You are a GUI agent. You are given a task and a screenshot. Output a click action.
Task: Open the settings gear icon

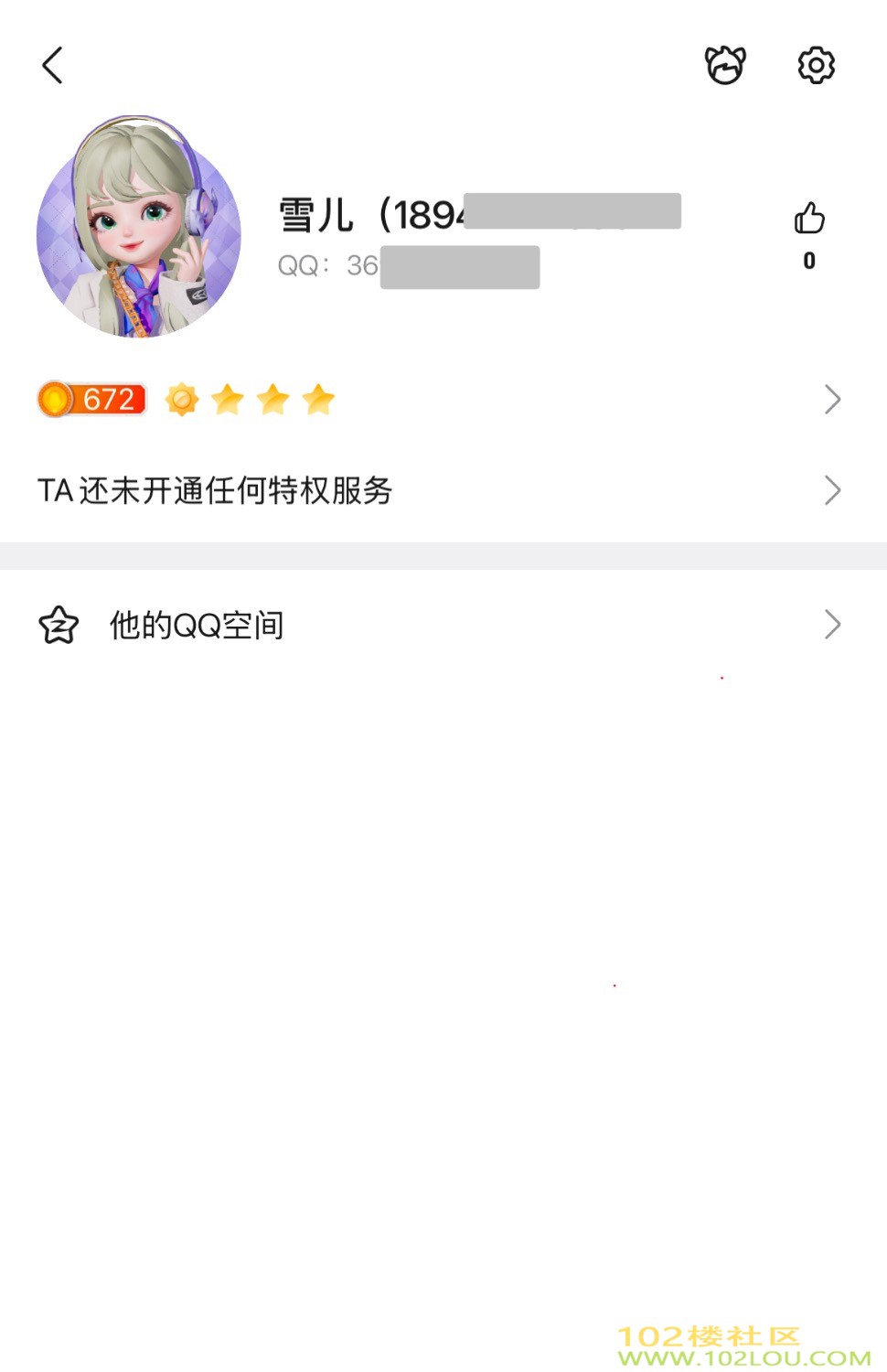[x=816, y=66]
